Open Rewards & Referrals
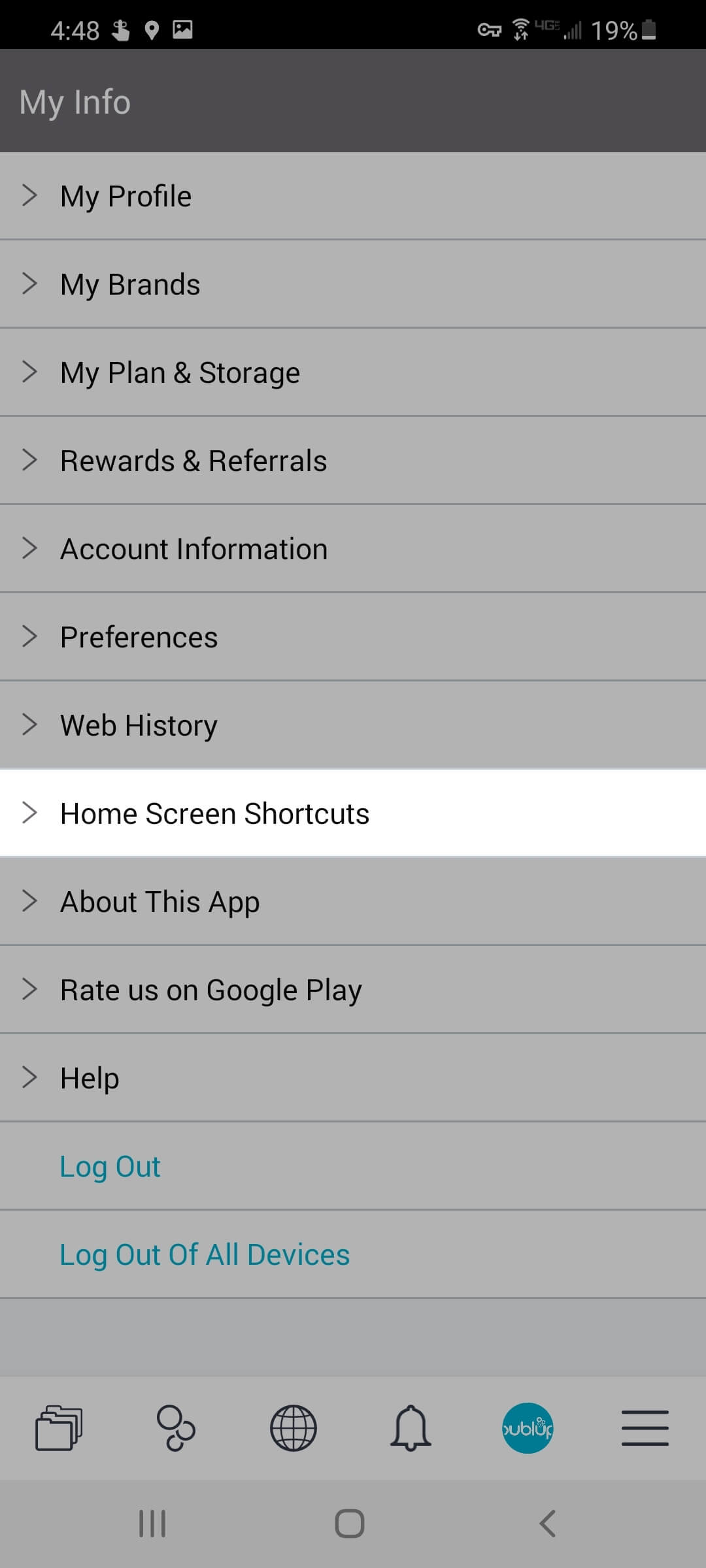This screenshot has width=706, height=1568. [193, 460]
